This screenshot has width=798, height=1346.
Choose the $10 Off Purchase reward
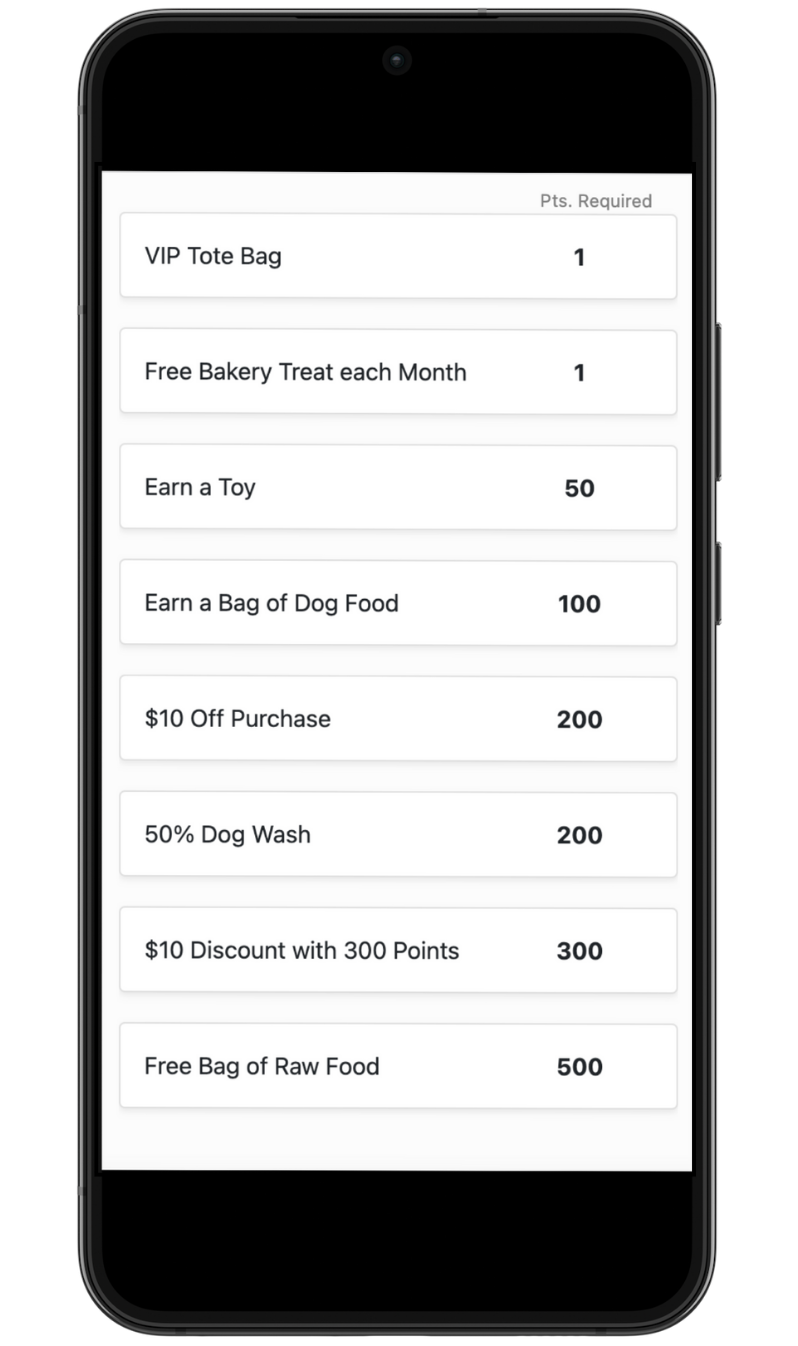click(398, 719)
